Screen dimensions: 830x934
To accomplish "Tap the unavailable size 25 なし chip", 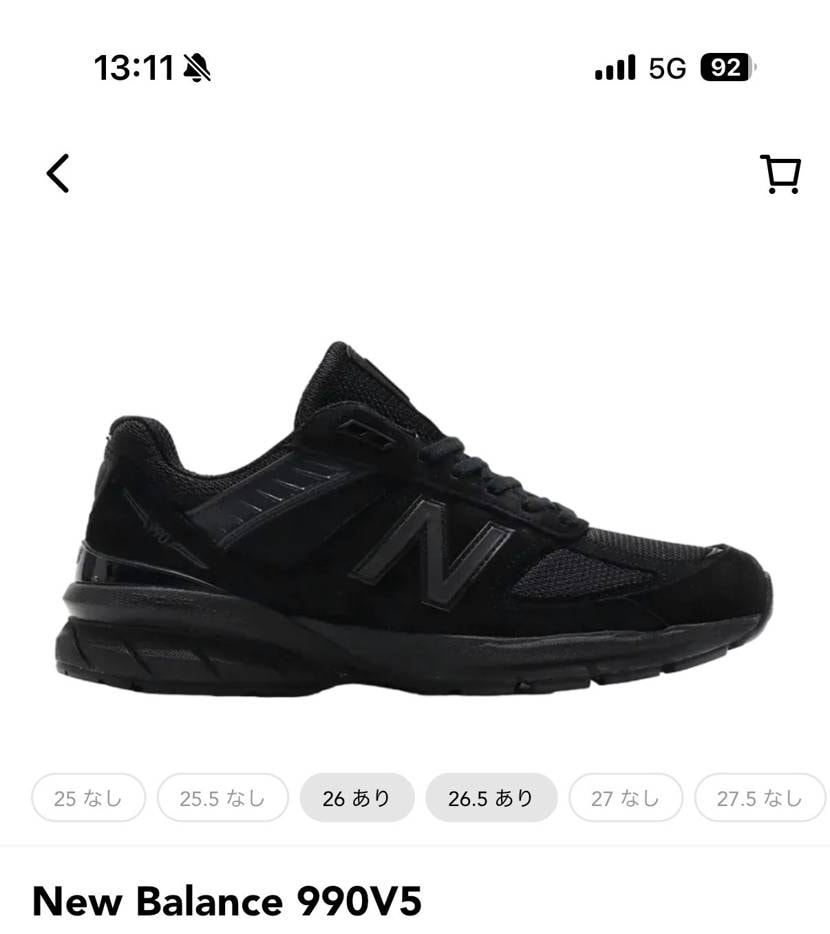I will [88, 797].
